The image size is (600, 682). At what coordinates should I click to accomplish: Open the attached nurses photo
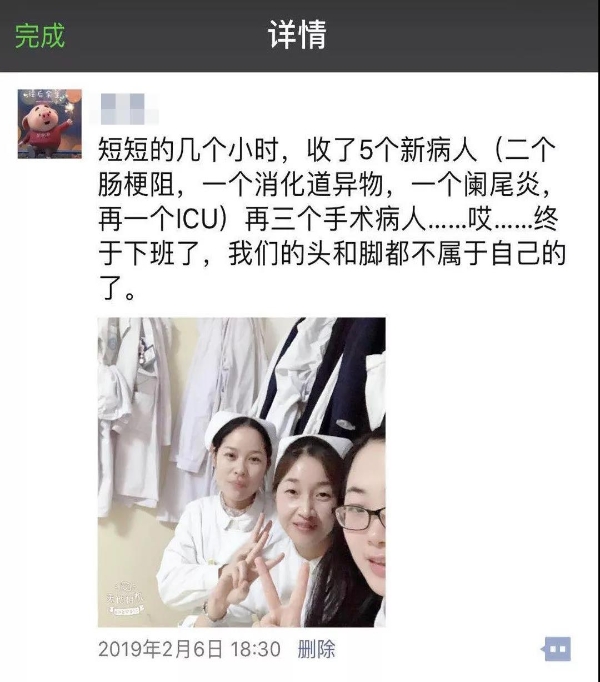pyautogui.click(x=241, y=472)
